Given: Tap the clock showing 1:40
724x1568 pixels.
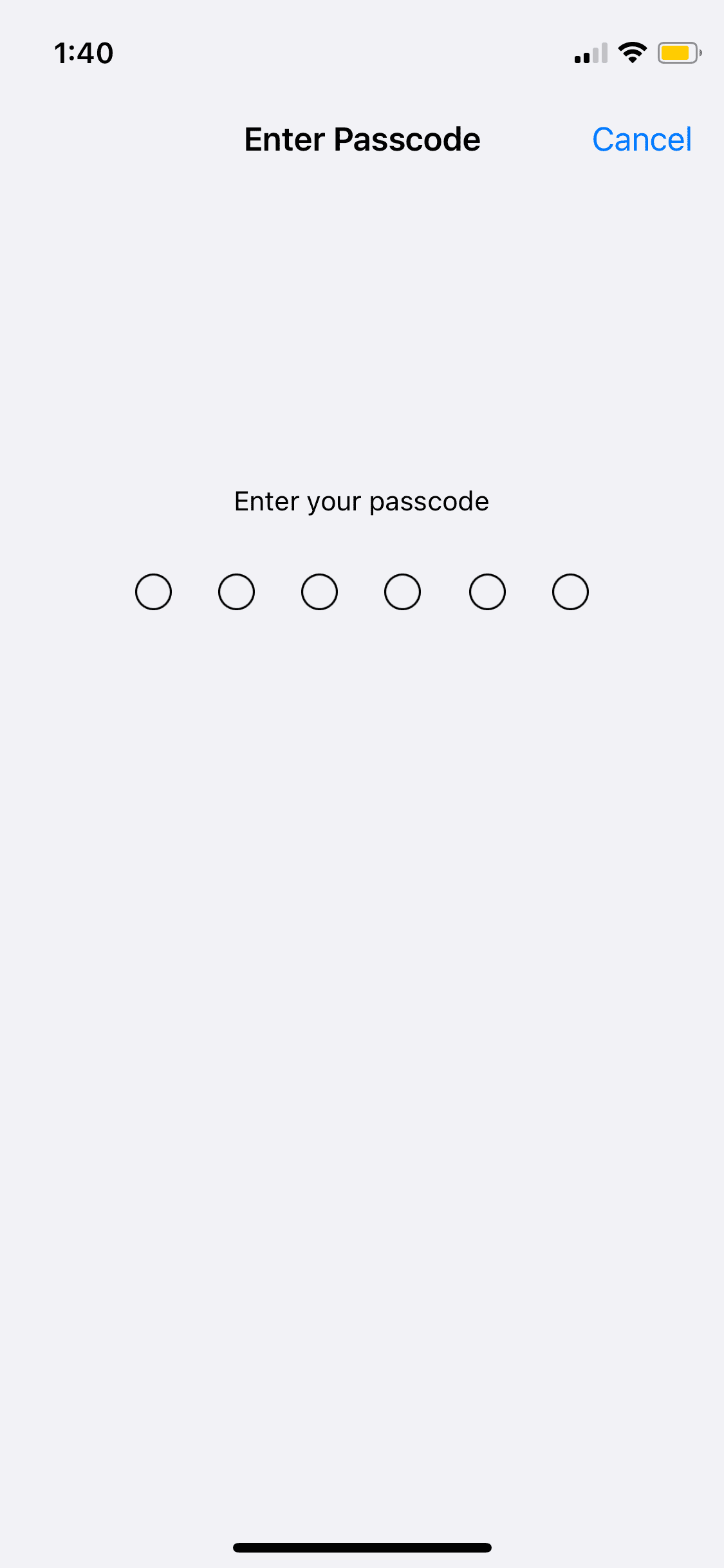Looking at the screenshot, I should pyautogui.click(x=84, y=53).
